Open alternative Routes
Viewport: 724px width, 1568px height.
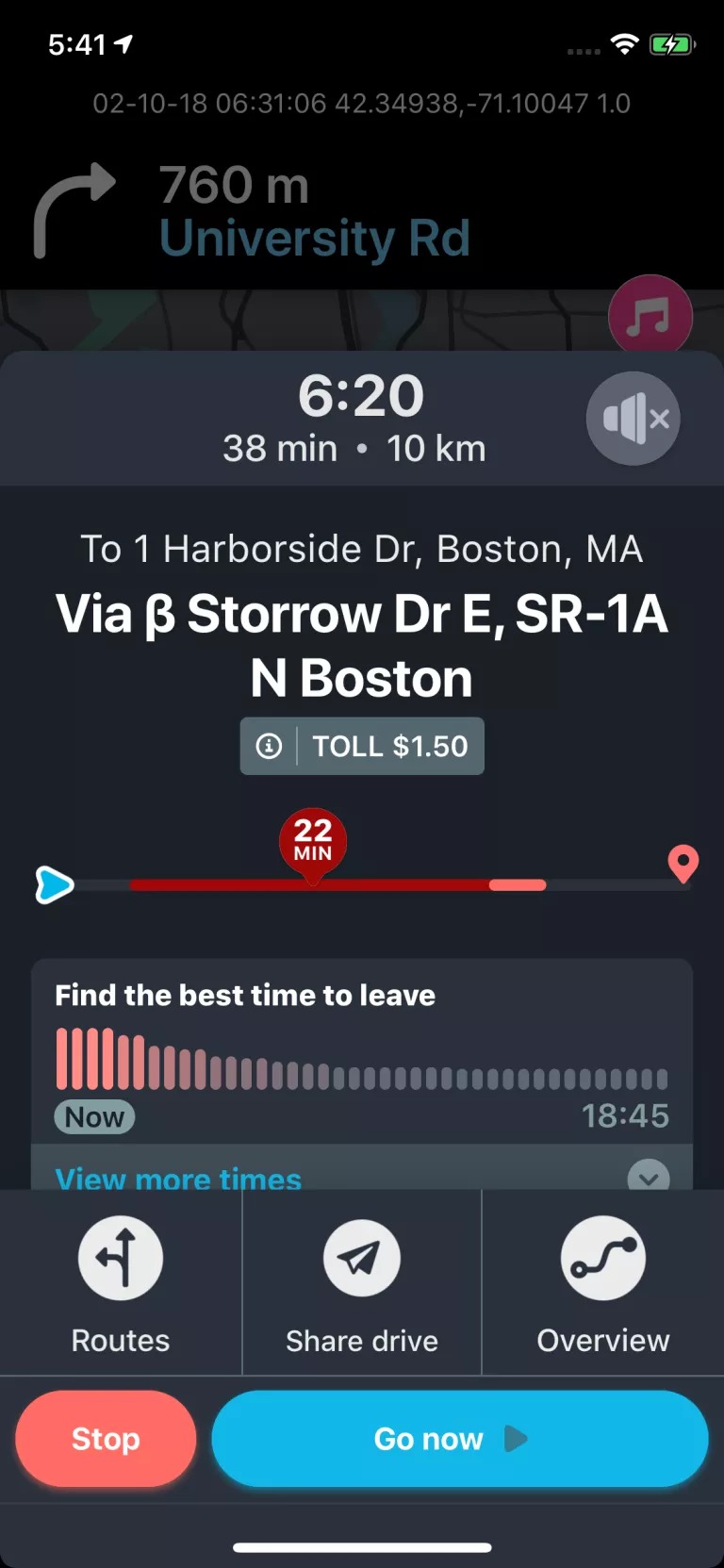pyautogui.click(x=121, y=1282)
